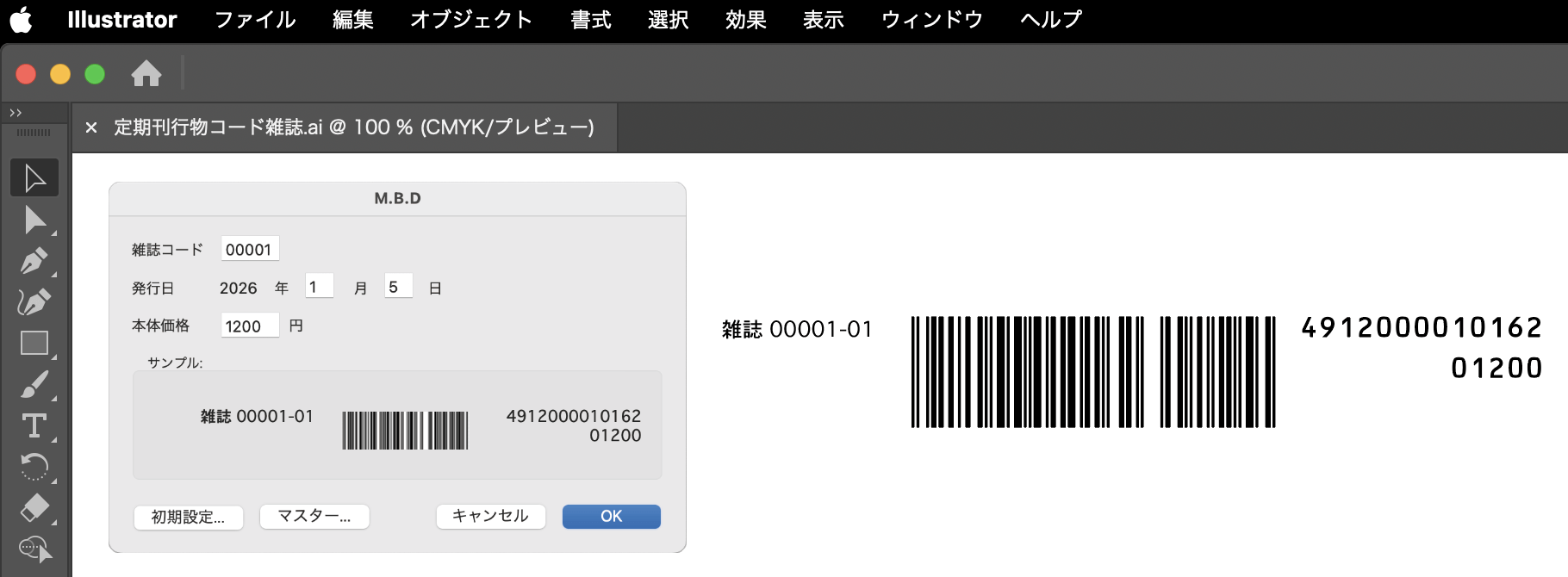Open the オブジェクト menu
1568x577 pixels.
pyautogui.click(x=470, y=19)
